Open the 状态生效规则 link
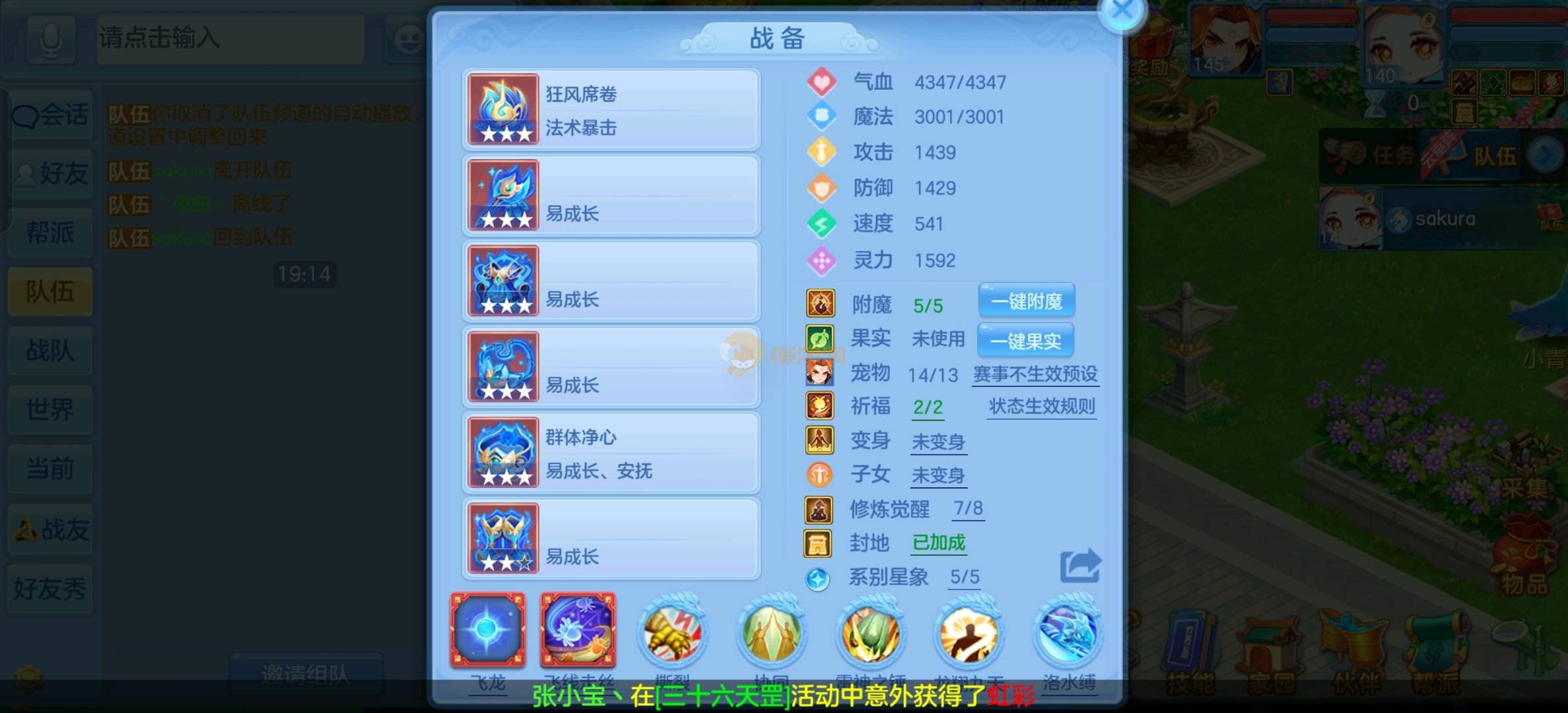 pyautogui.click(x=1042, y=406)
